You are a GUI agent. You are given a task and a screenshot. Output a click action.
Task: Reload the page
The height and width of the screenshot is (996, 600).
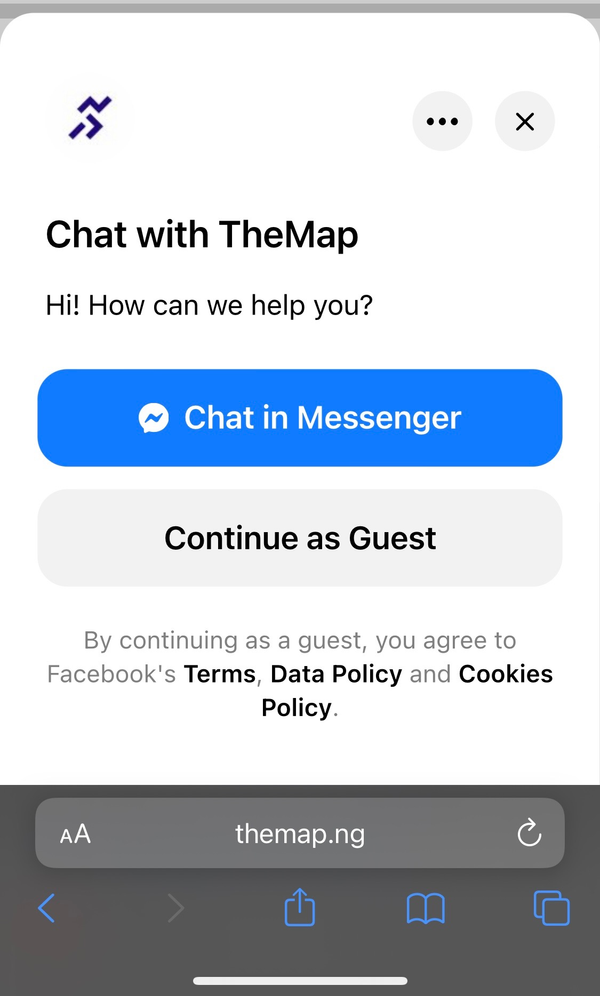tap(529, 833)
